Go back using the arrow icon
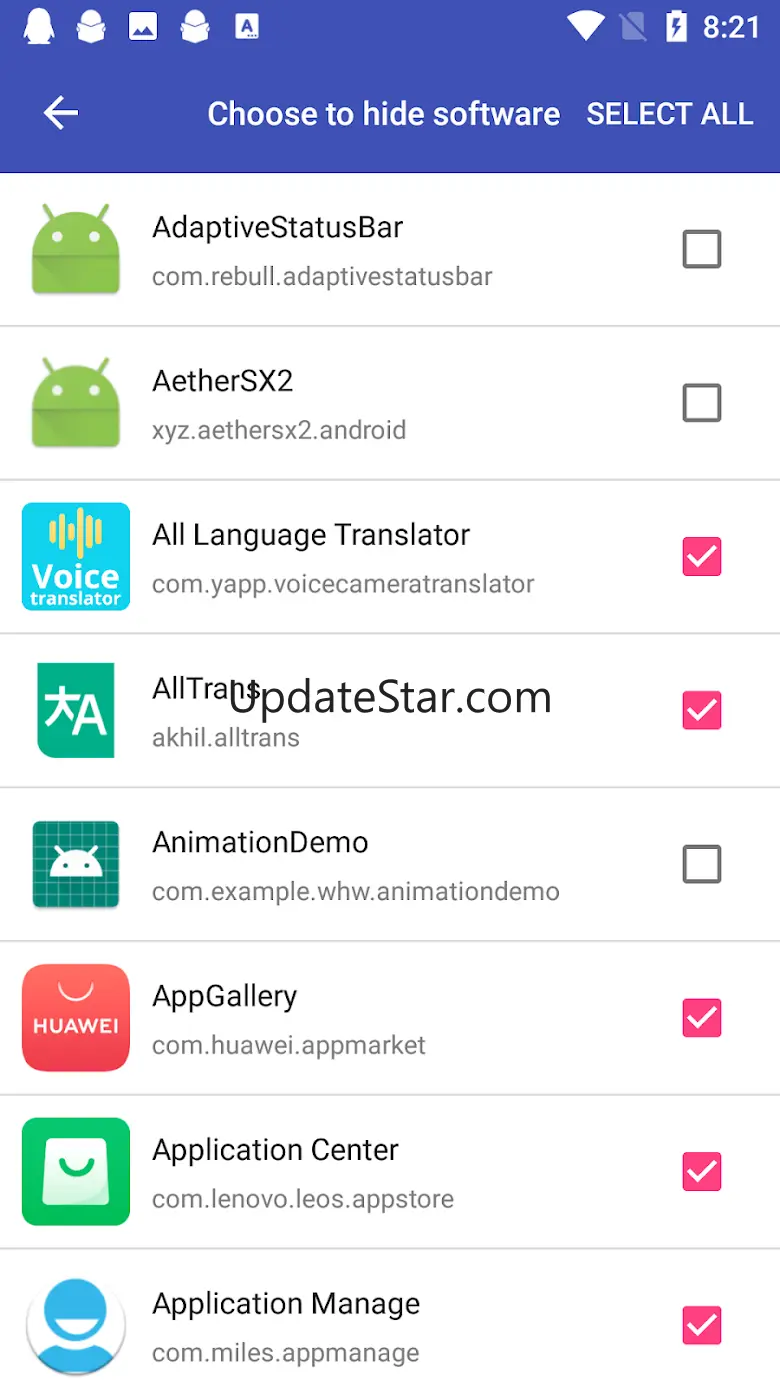Viewport: 780px width, 1386px height. coord(61,113)
